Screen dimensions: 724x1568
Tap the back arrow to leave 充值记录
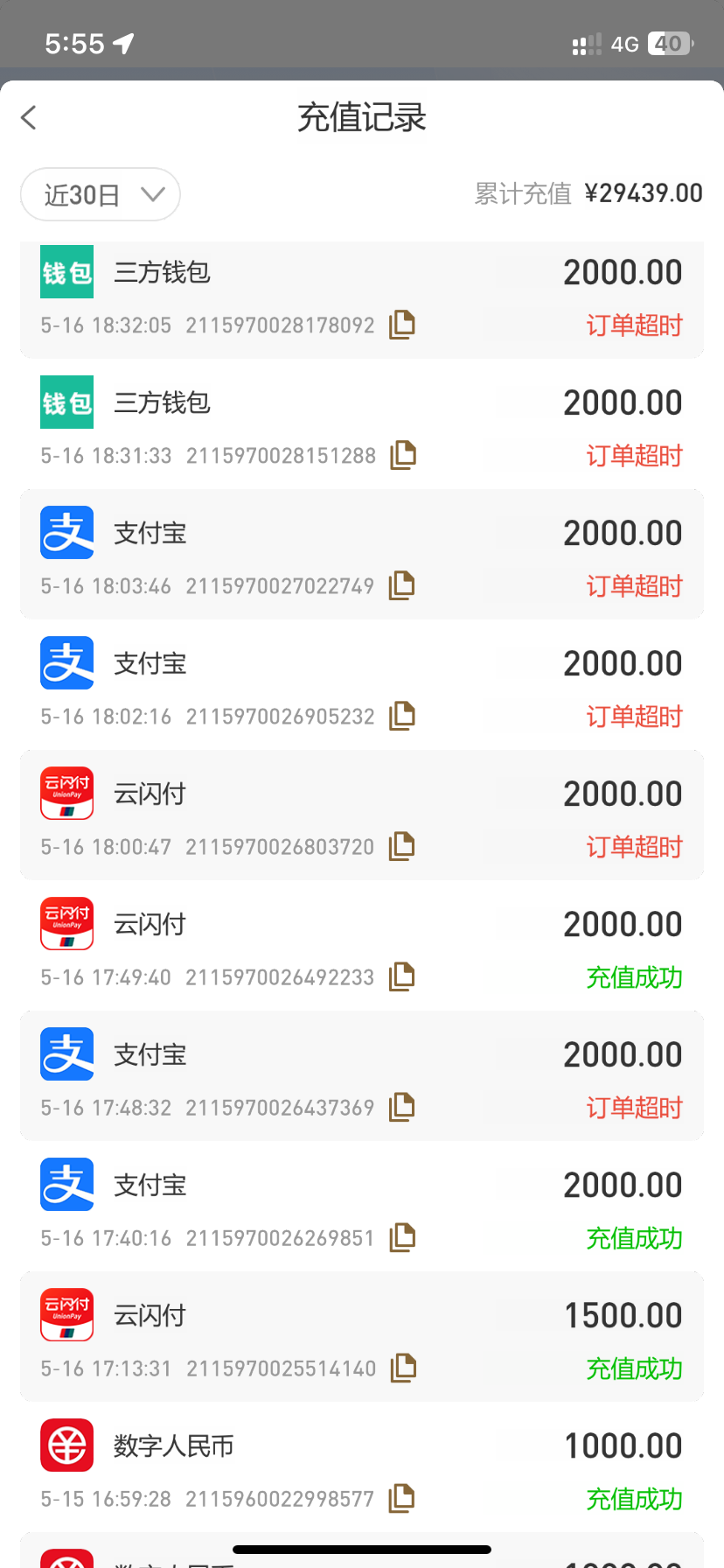29,117
